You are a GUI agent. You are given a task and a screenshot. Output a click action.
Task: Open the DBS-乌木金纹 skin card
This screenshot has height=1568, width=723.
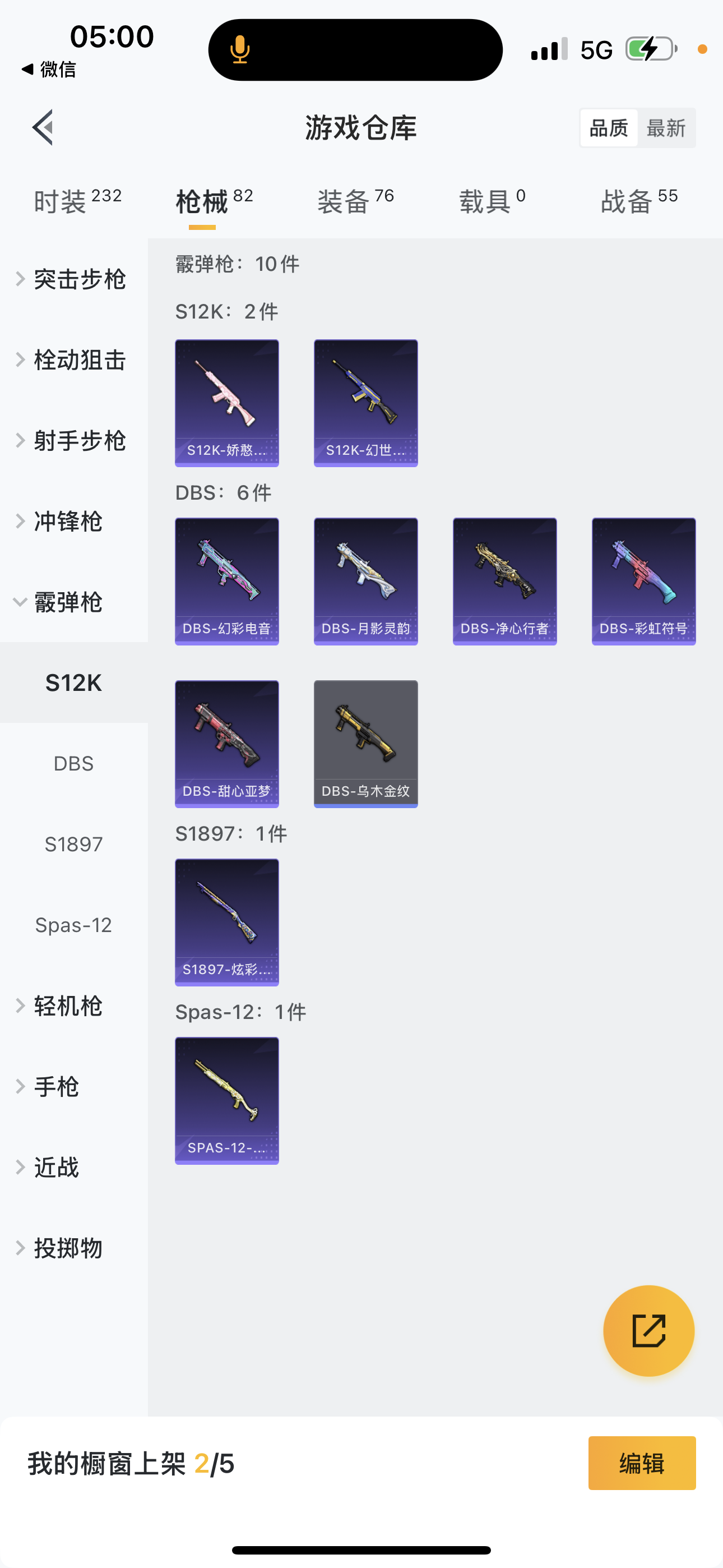click(366, 744)
